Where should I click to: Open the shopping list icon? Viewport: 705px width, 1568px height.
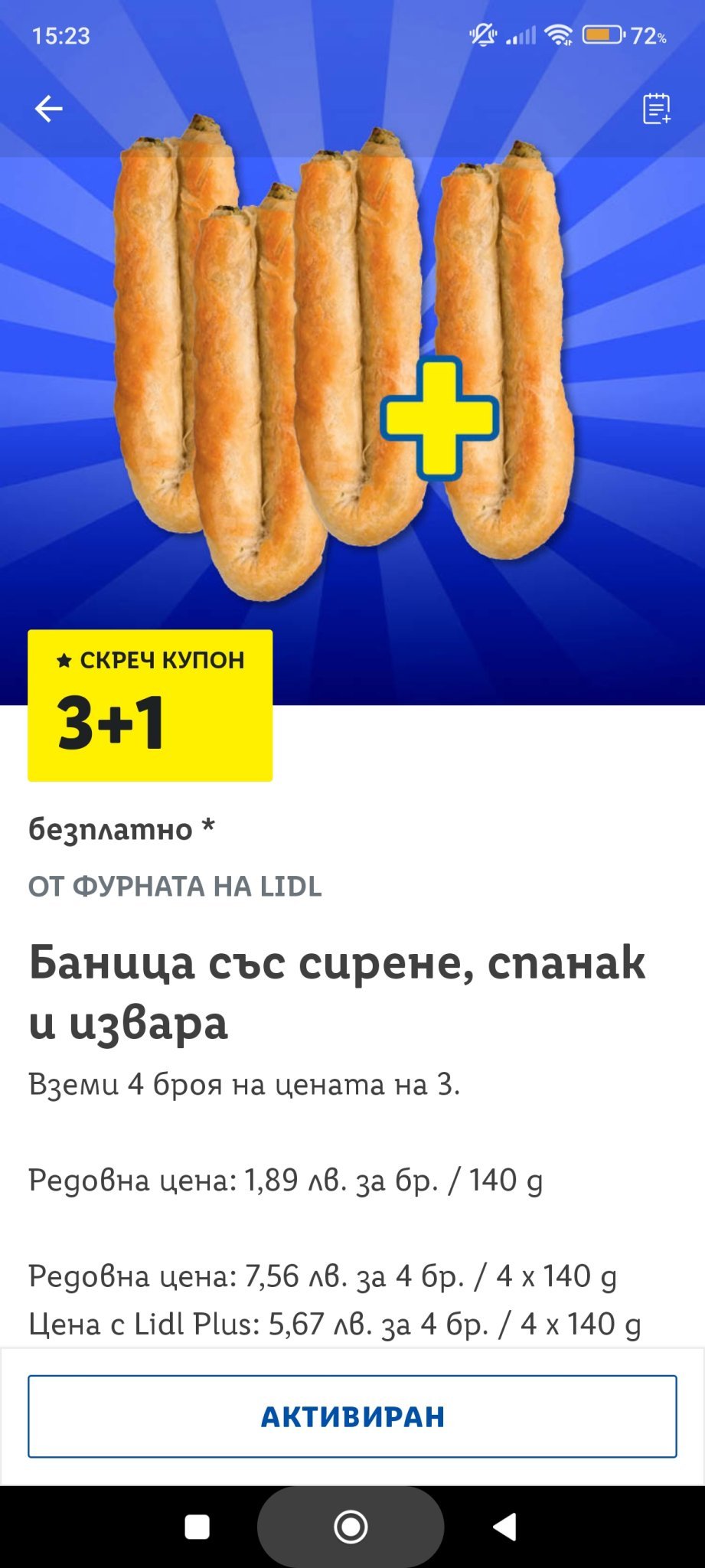pyautogui.click(x=656, y=109)
